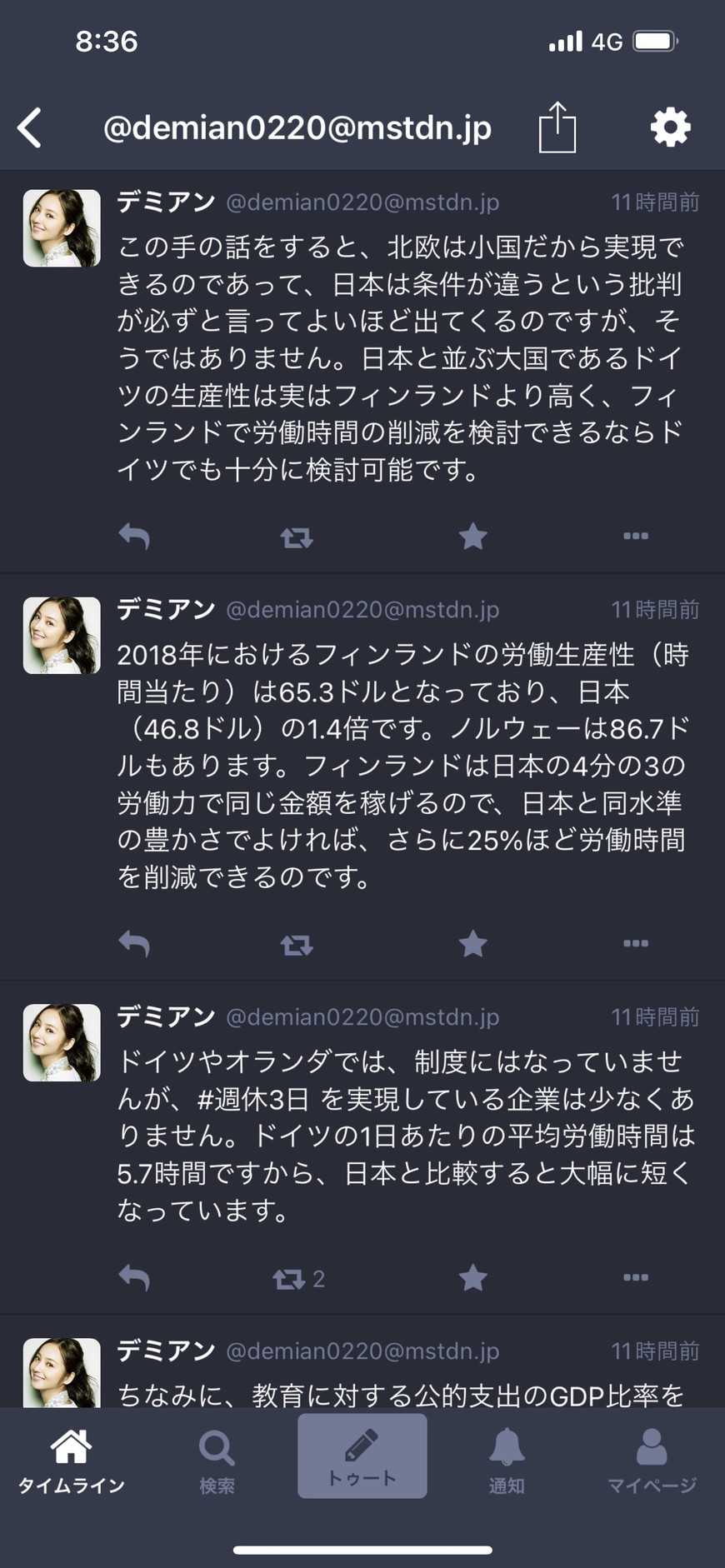Open more options on the この手の話 post
This screenshot has height=1568, width=725.
click(x=635, y=537)
